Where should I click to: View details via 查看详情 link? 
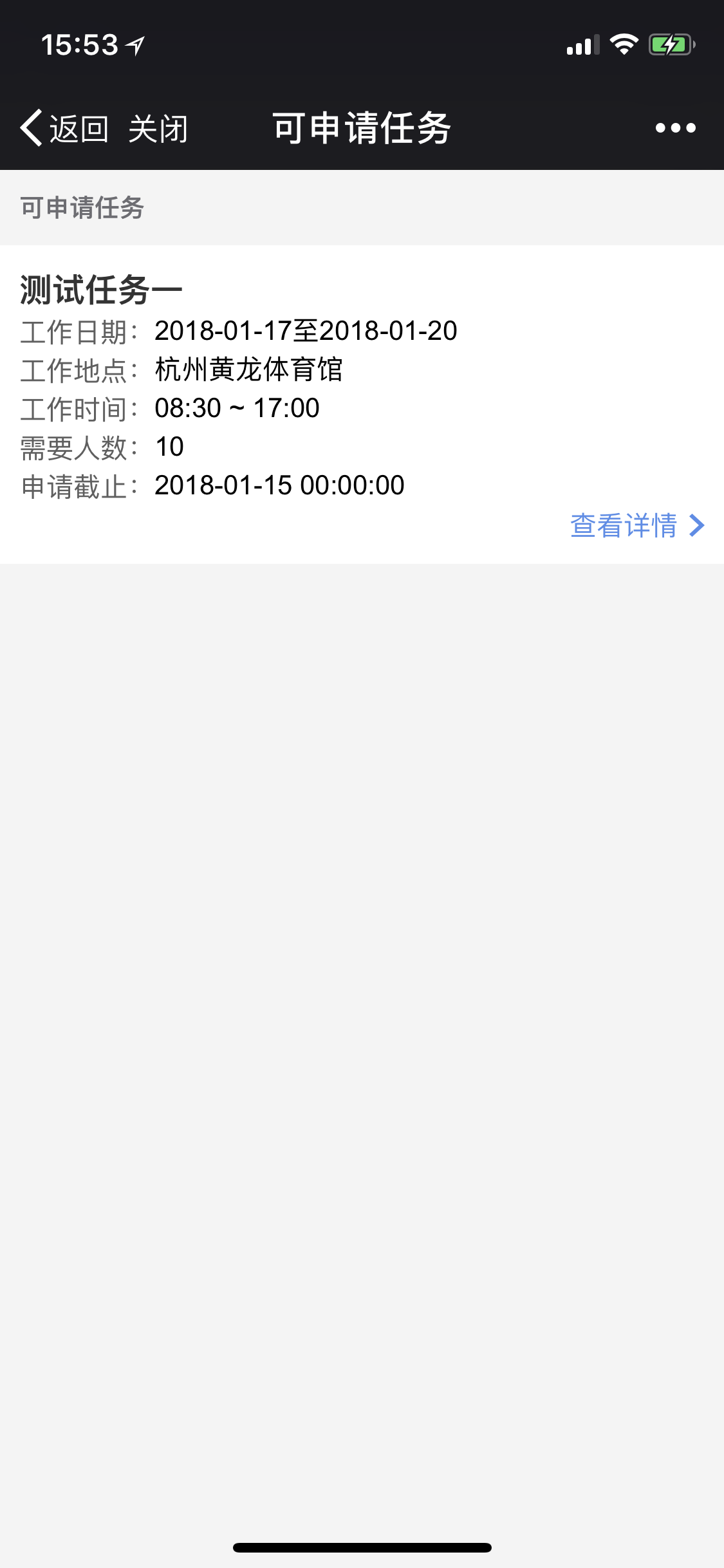coord(637,525)
